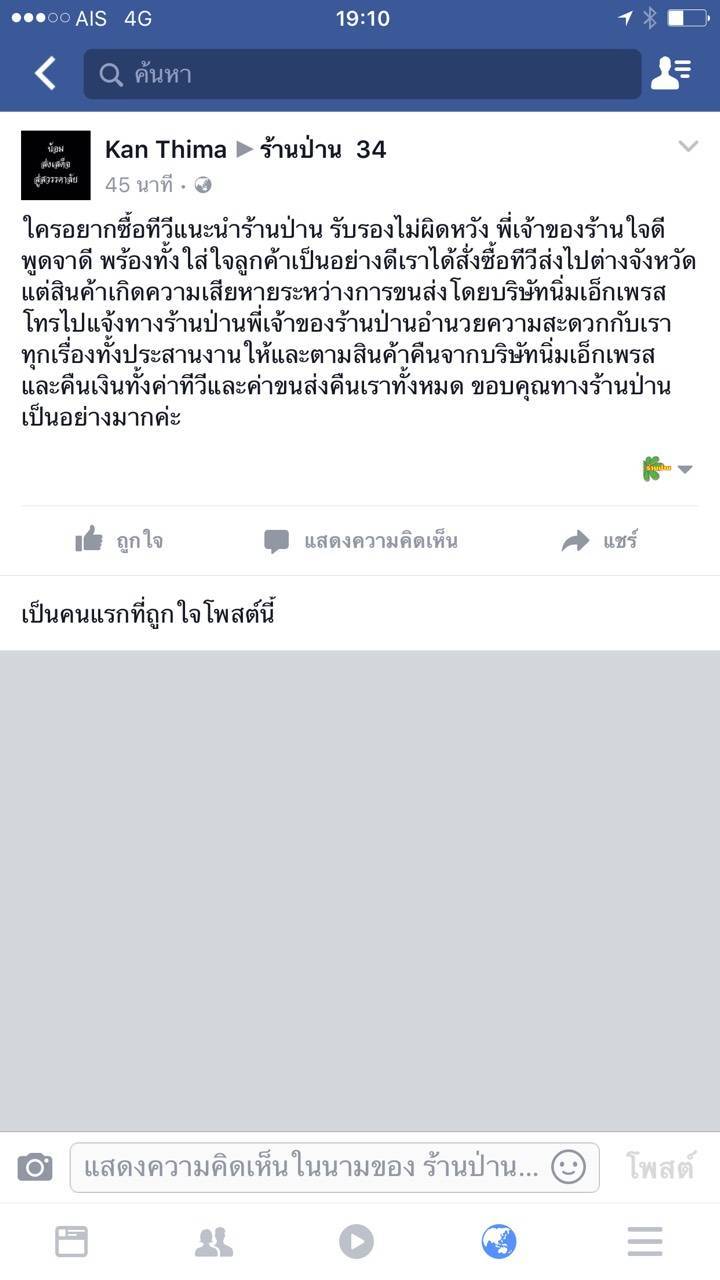Focus the comment text field
Viewport: 720px width, 1280px height.
310,1167
